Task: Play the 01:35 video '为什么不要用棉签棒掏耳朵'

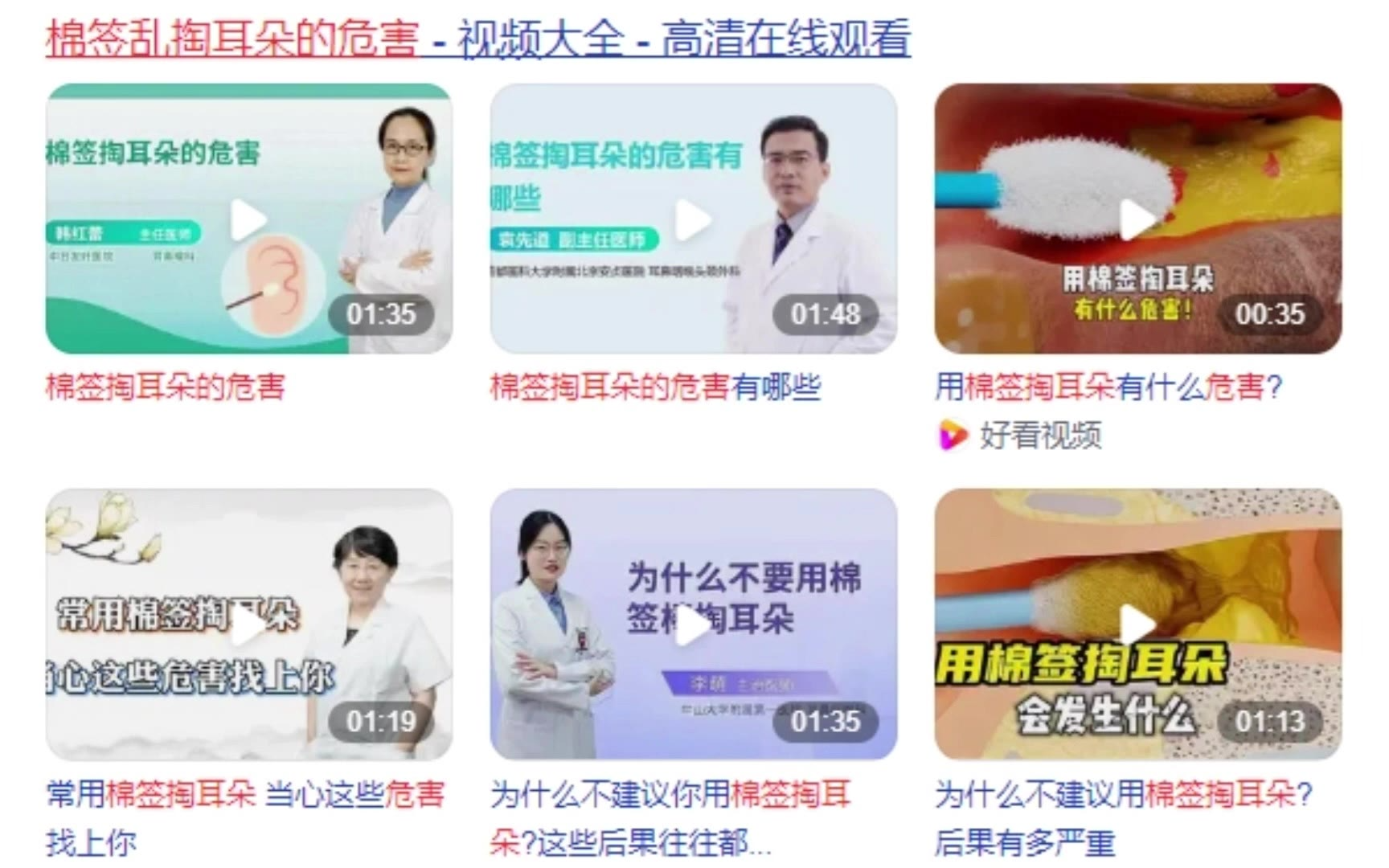Action: pyautogui.click(x=693, y=626)
